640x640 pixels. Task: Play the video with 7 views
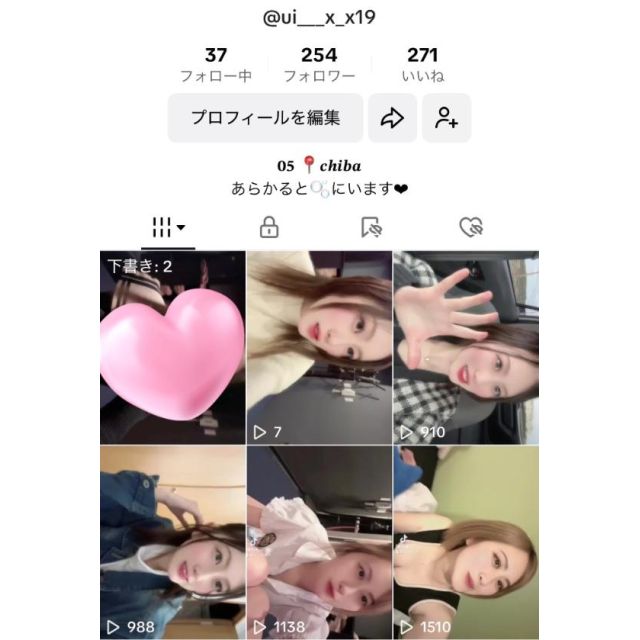tap(319, 347)
